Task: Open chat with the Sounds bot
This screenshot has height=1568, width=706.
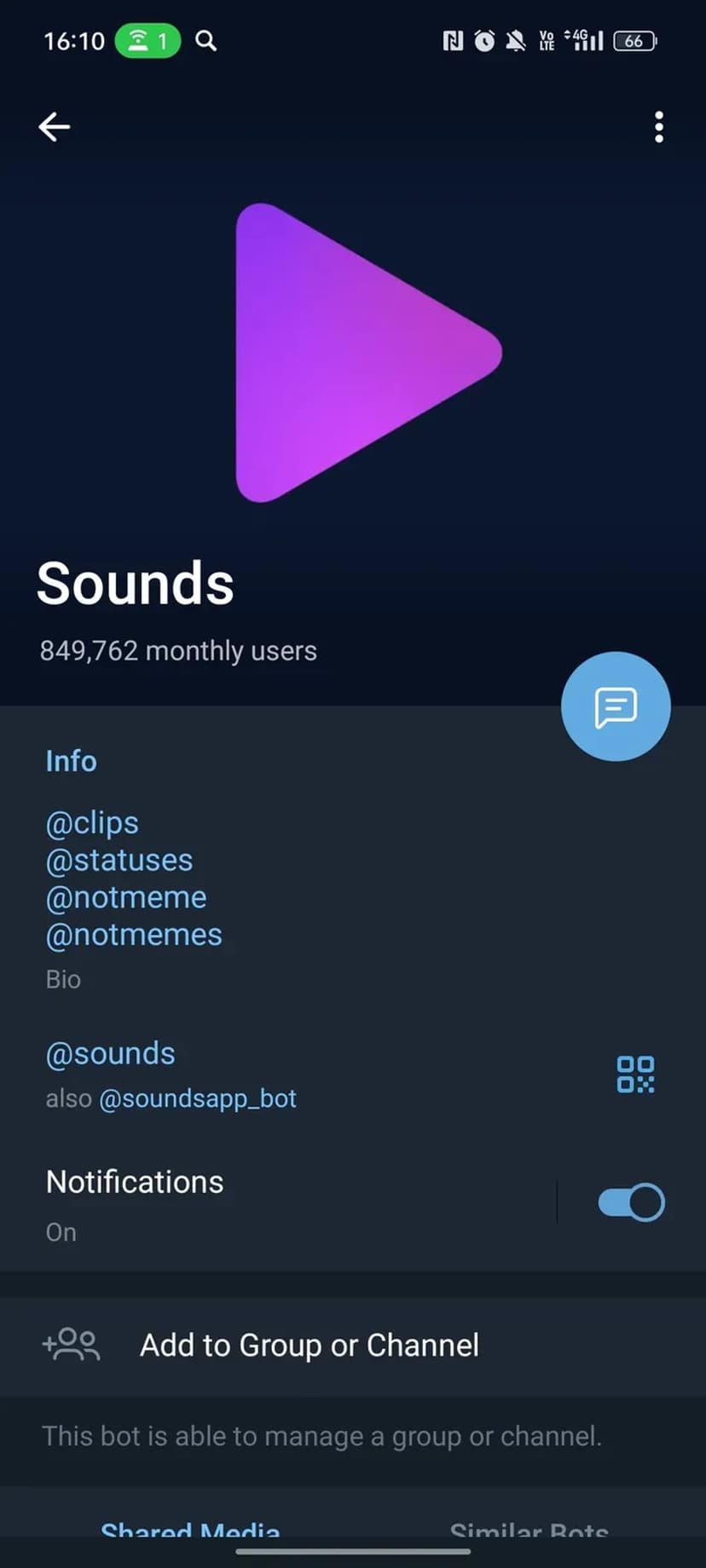Action: point(616,706)
